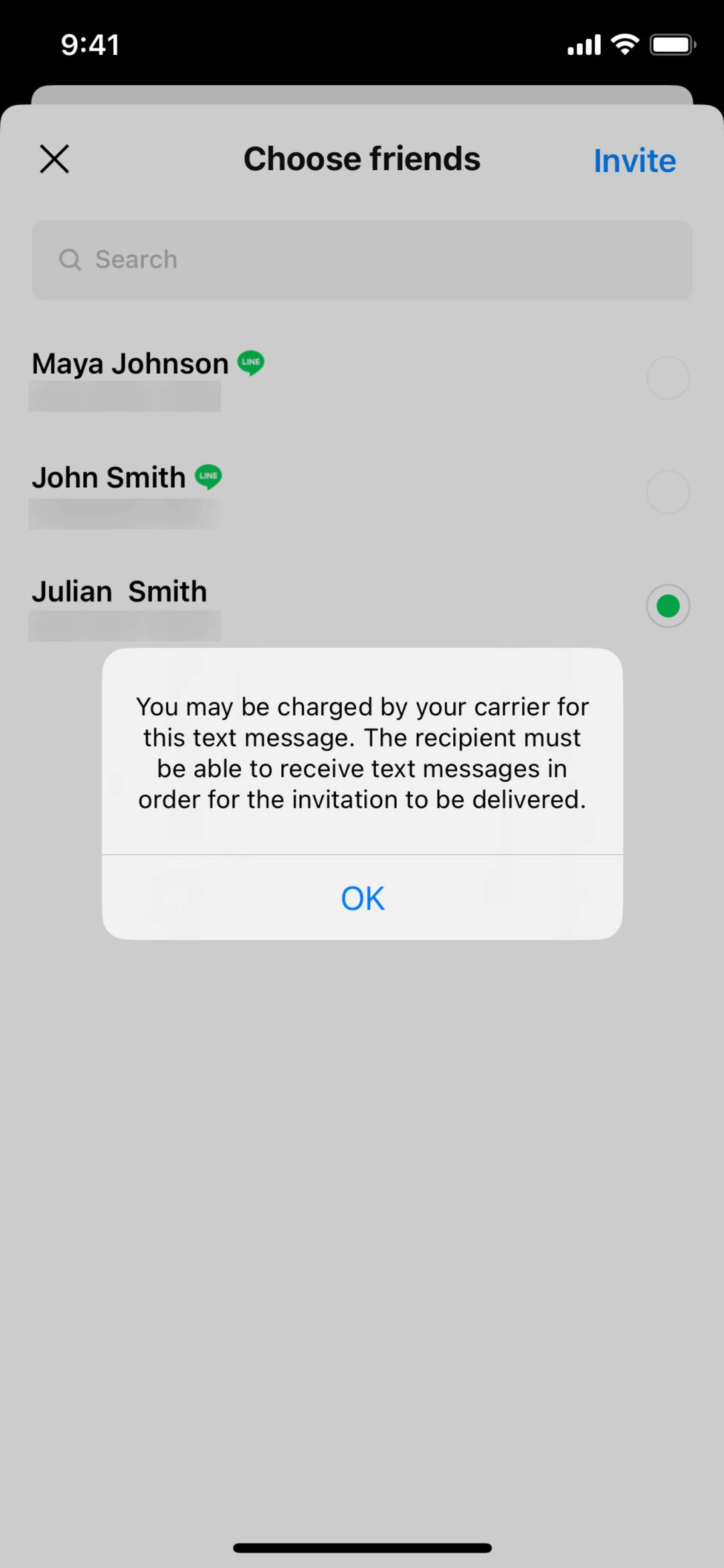
Task: Select John Smith's radio button
Action: click(x=667, y=492)
